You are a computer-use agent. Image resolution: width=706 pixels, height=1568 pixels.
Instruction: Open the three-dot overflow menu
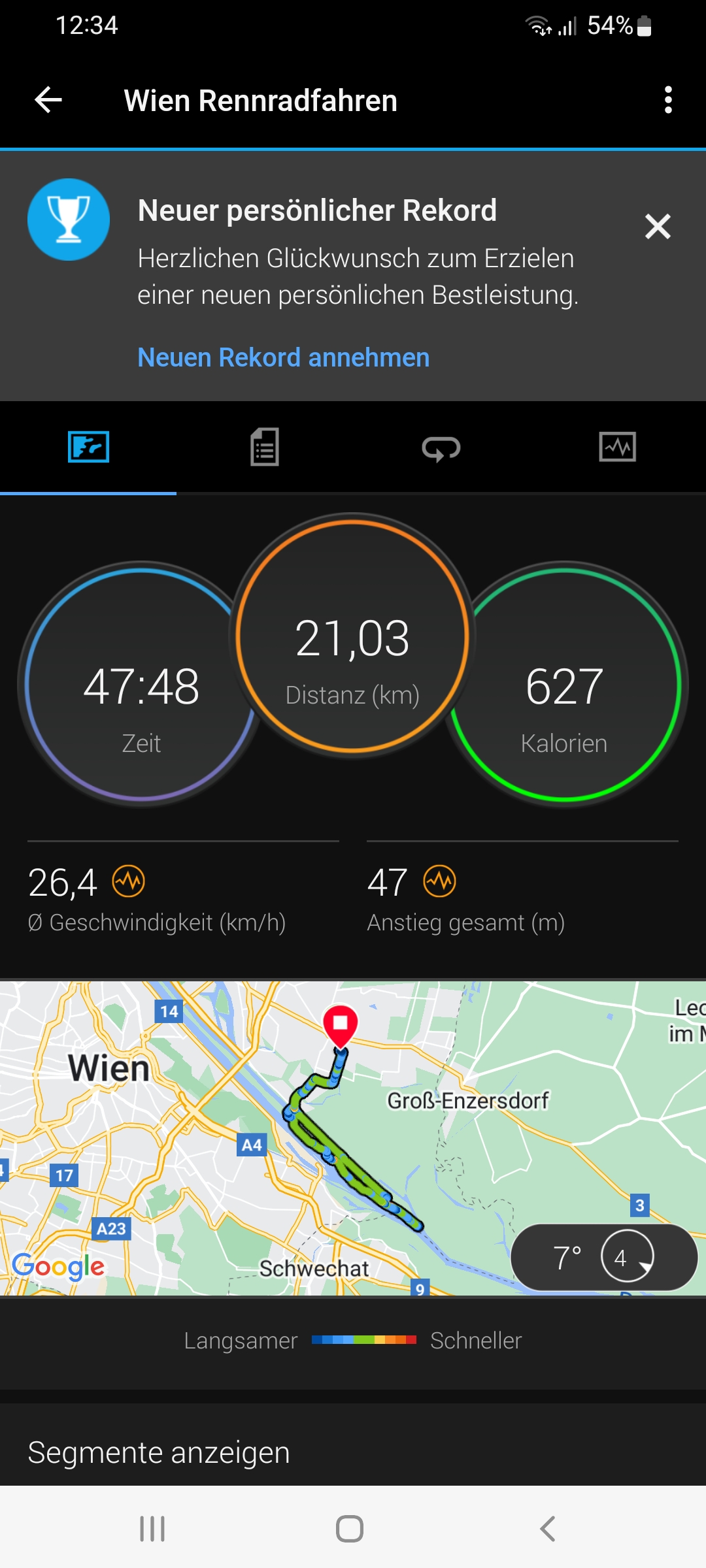[x=668, y=100]
